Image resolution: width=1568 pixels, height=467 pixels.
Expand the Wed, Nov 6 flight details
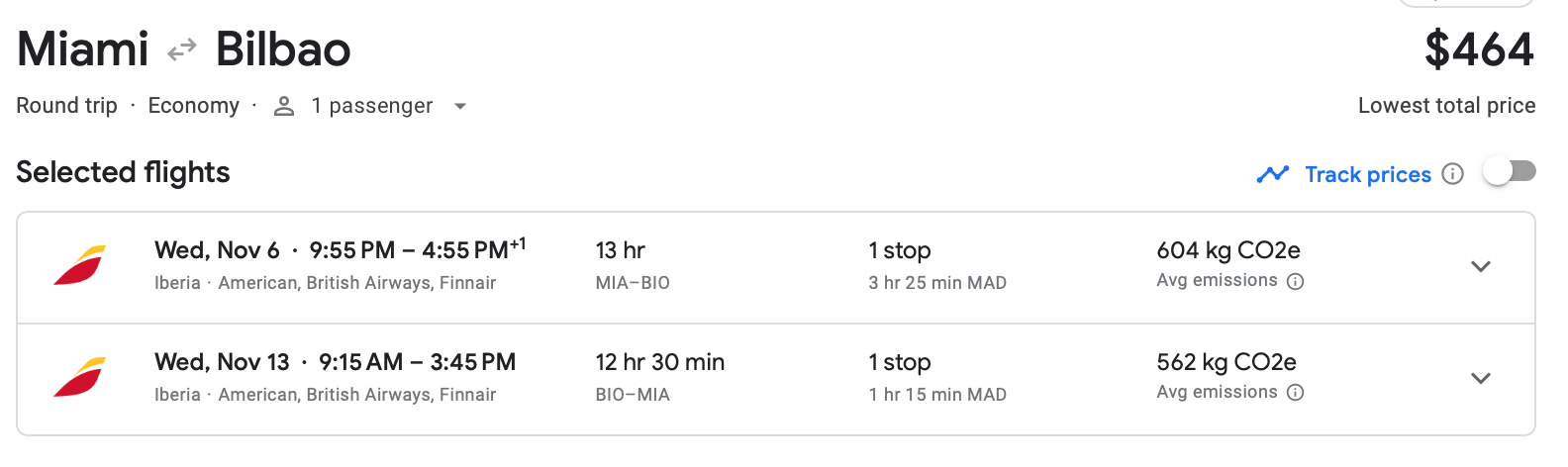[x=1480, y=266]
